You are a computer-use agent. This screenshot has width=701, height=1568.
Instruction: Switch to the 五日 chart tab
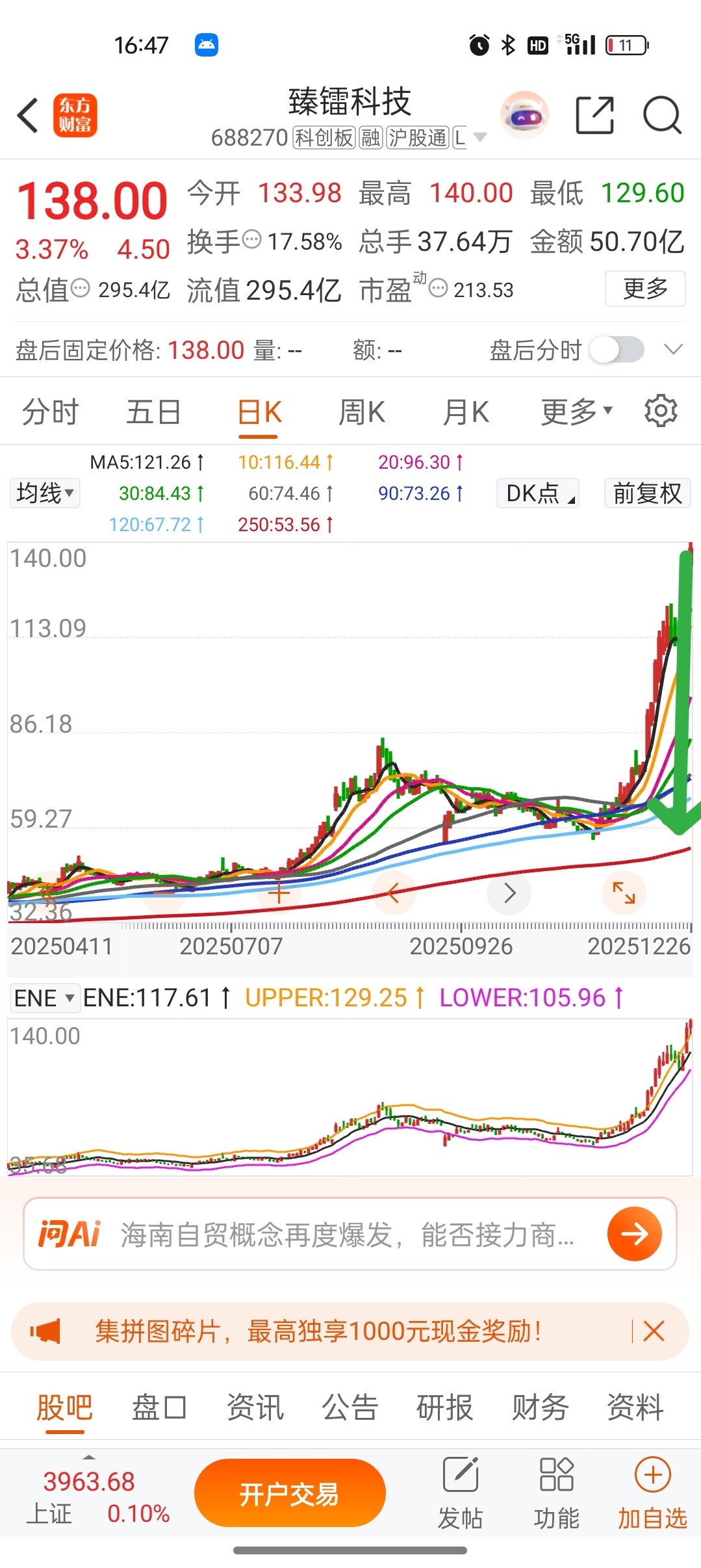tap(153, 412)
